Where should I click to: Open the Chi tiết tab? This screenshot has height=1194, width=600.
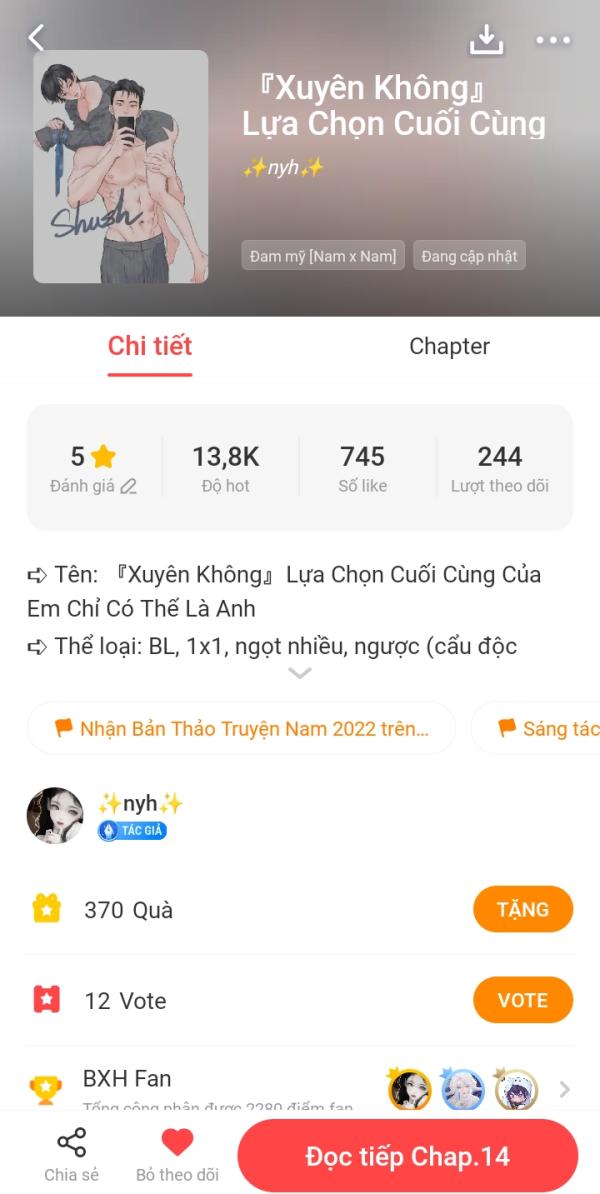pos(150,346)
